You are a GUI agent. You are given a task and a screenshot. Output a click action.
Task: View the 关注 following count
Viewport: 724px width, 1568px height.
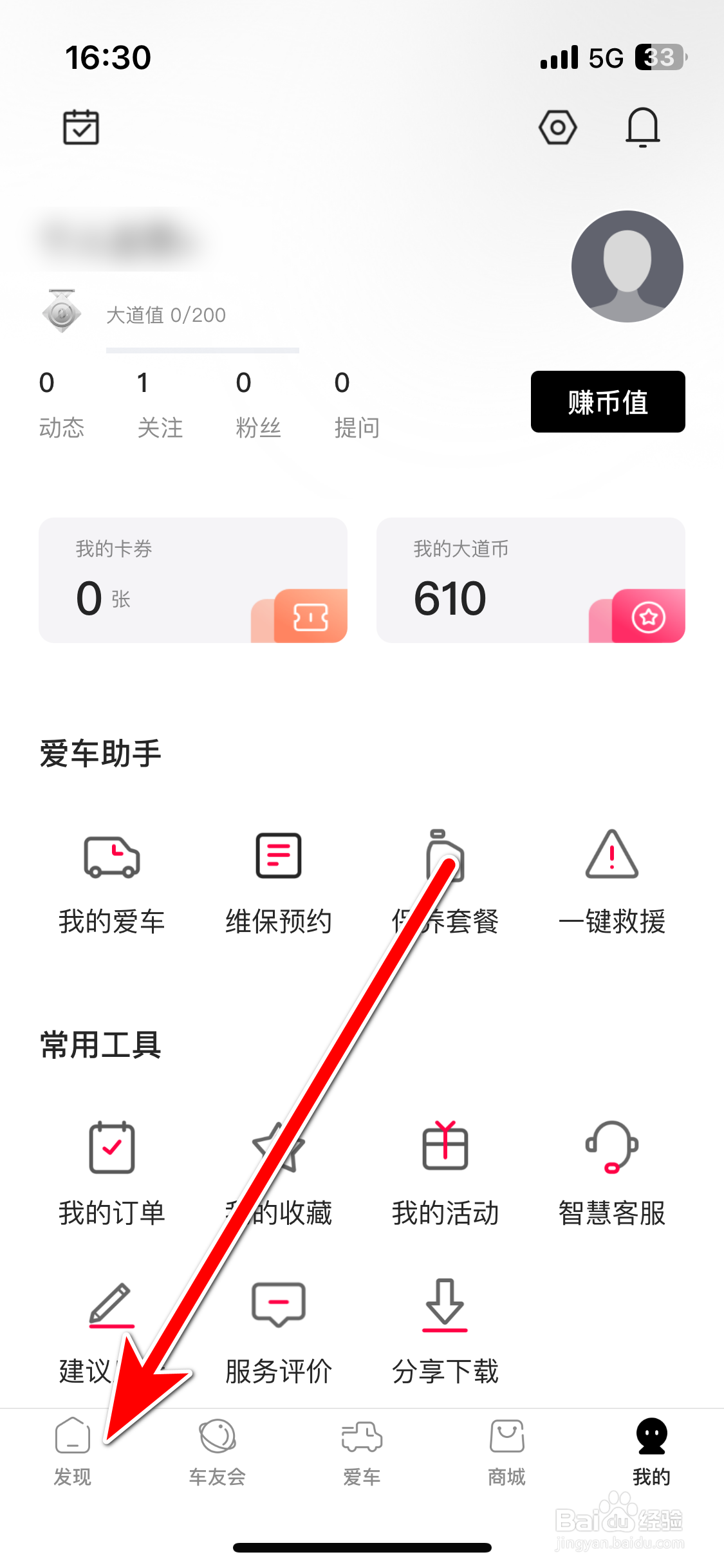point(161,402)
